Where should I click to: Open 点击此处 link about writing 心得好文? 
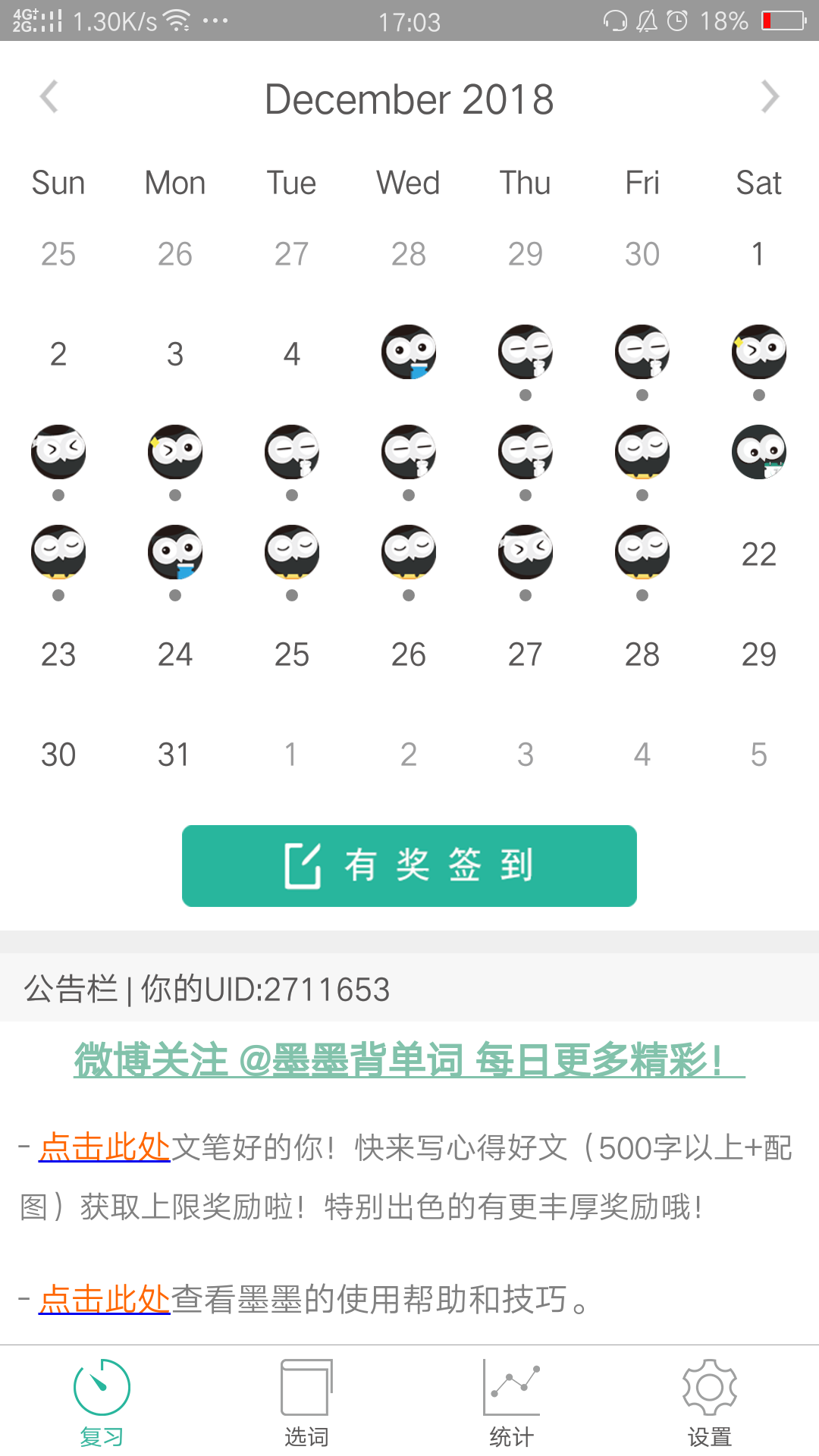105,1147
